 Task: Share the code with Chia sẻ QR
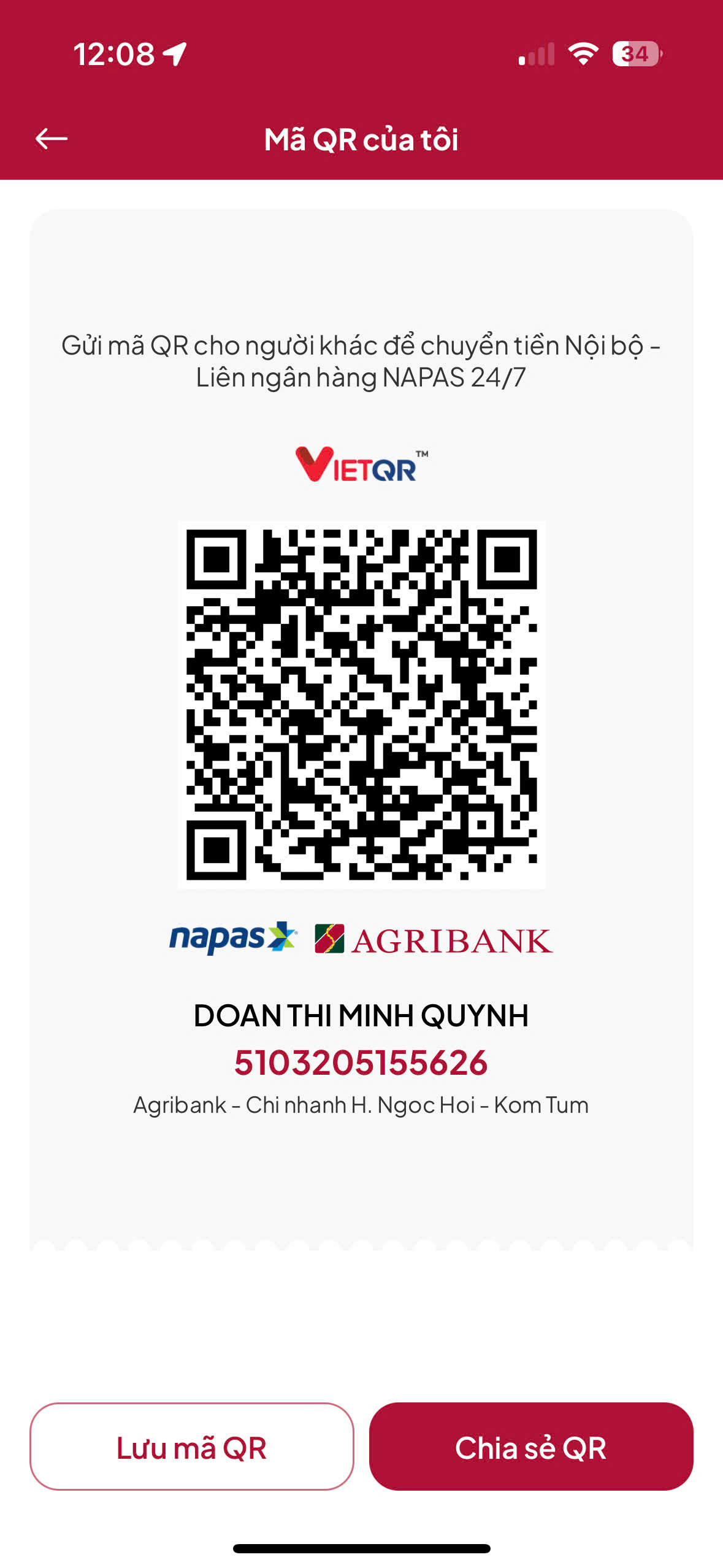[531, 1446]
